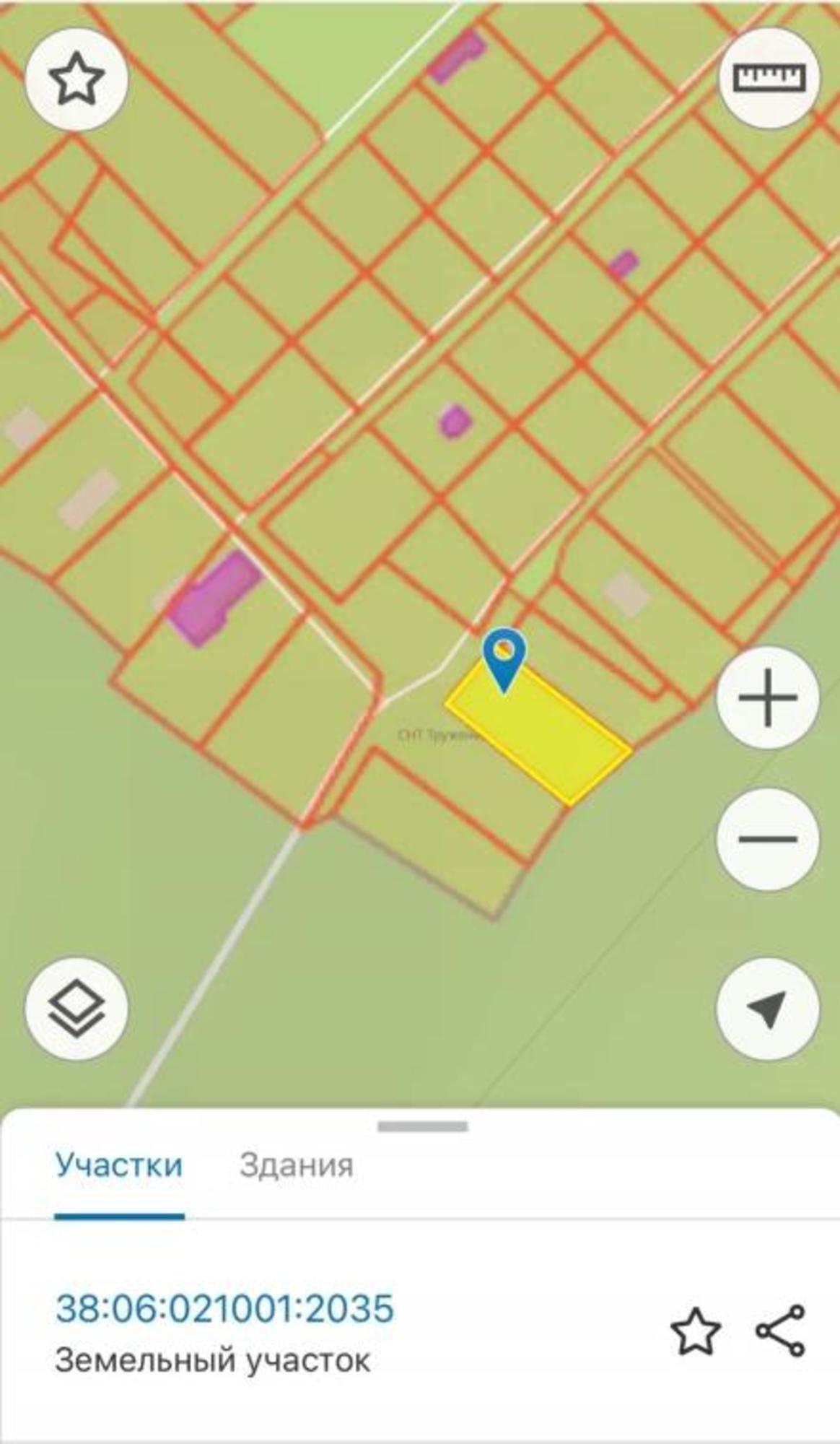Activate the ruler measurement tool
The width and height of the screenshot is (840, 1444).
(x=769, y=78)
